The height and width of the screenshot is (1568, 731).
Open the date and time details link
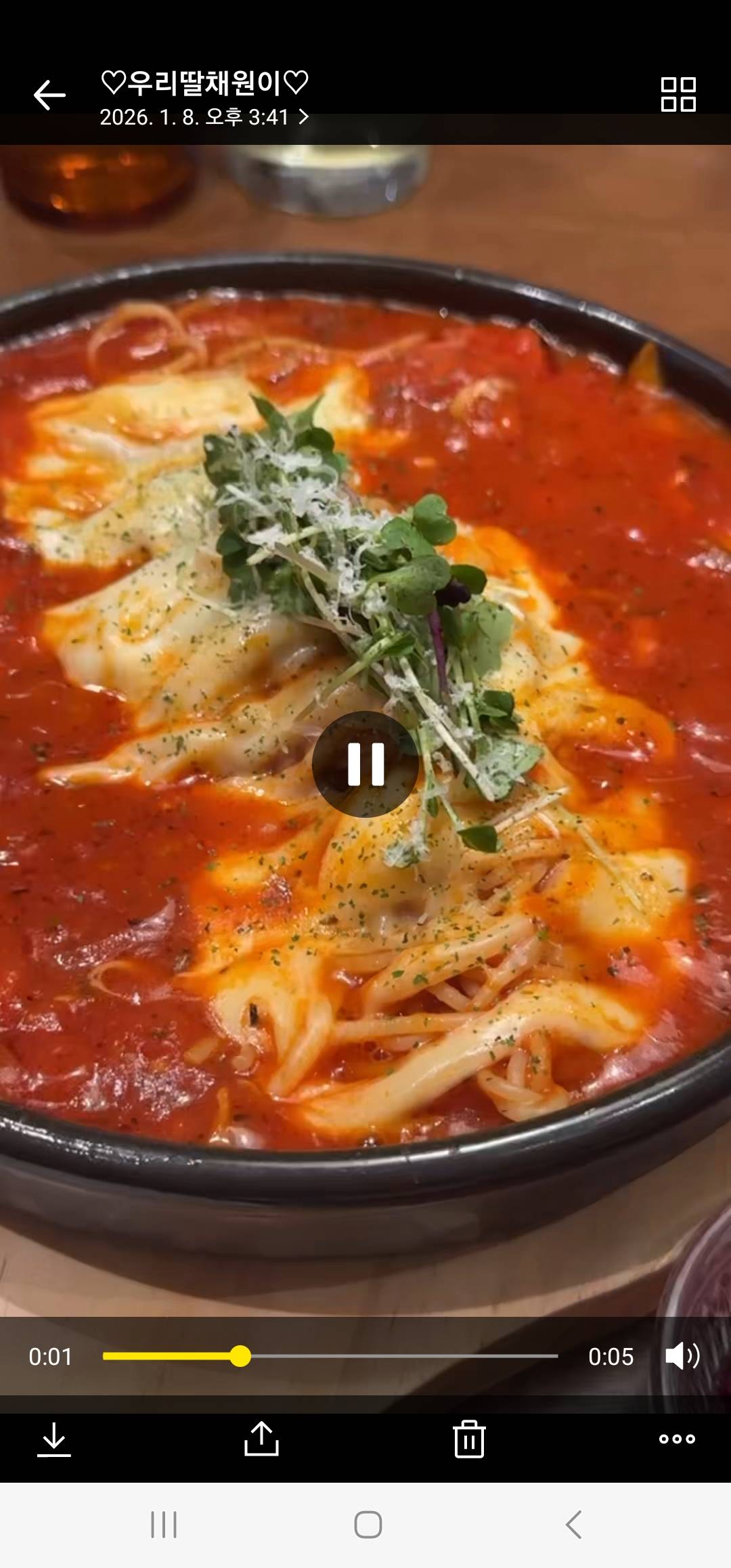point(204,117)
